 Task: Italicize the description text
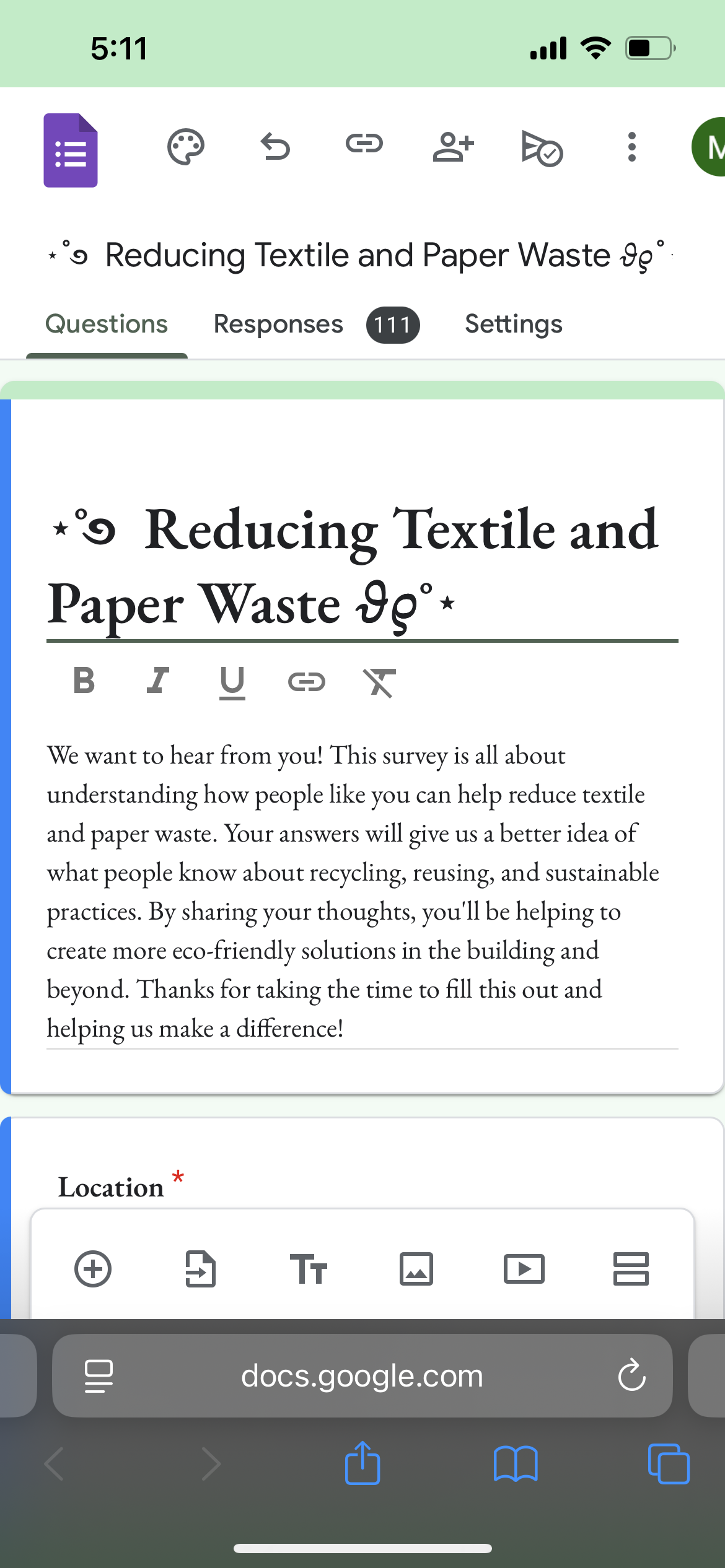pyautogui.click(x=156, y=683)
